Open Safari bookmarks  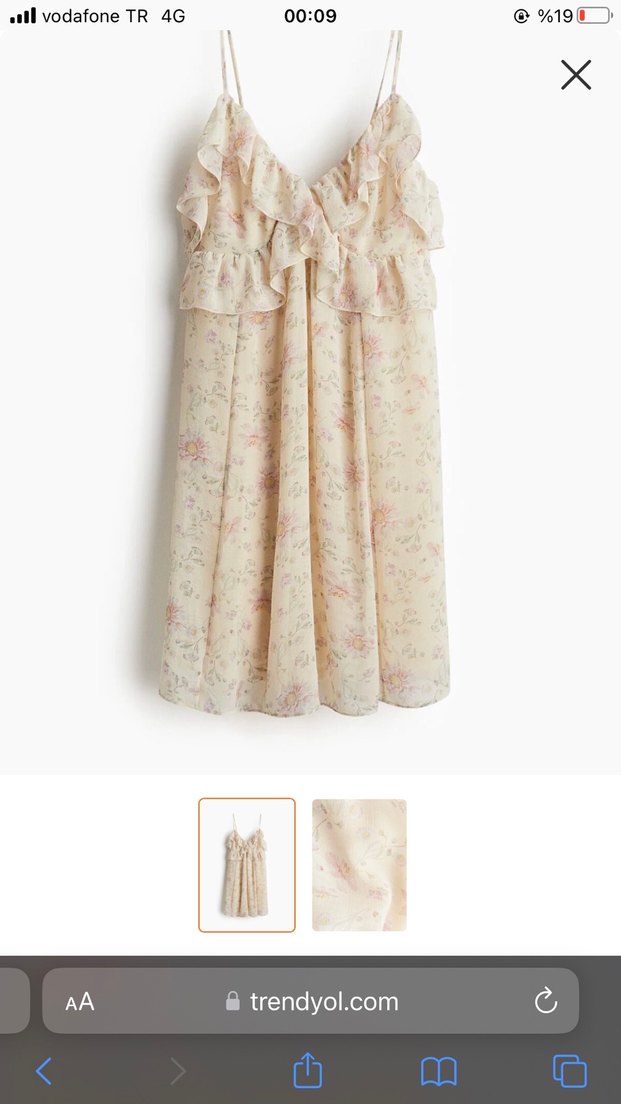[438, 1072]
